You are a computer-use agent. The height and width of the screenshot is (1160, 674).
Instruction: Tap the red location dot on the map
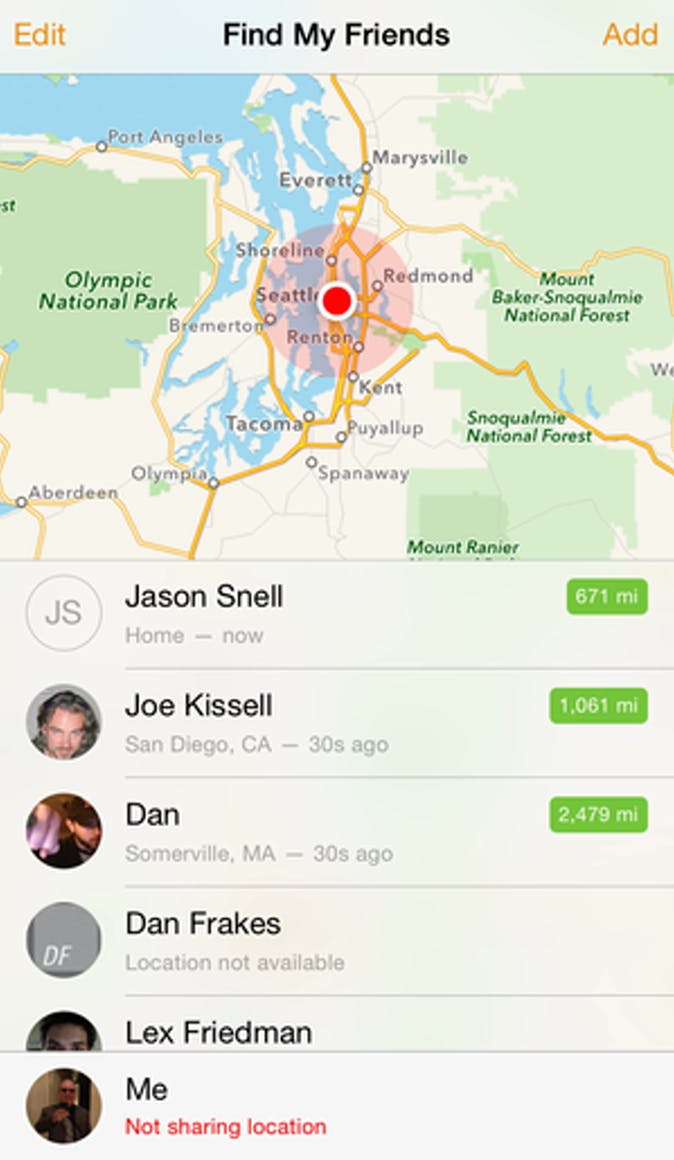tap(337, 300)
